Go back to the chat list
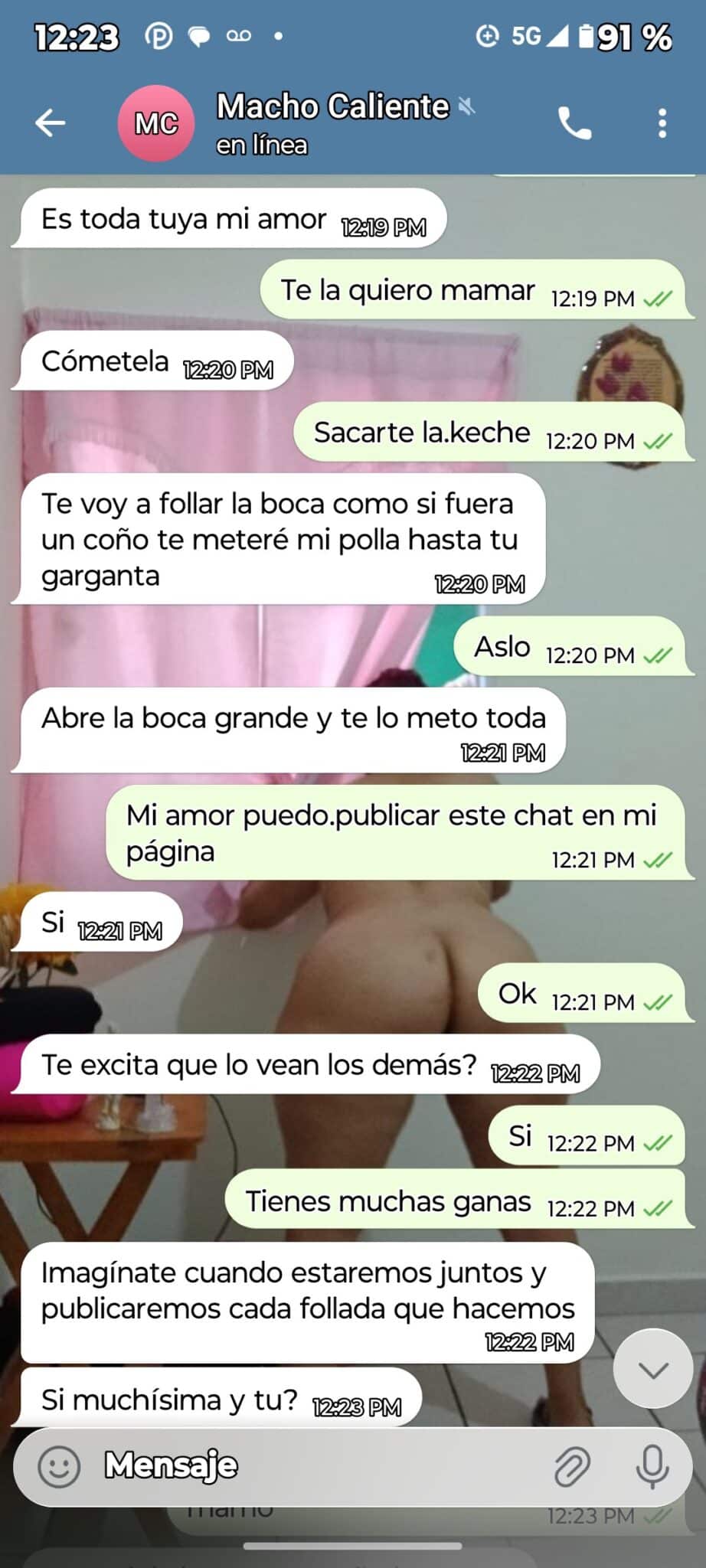The width and height of the screenshot is (706, 1568). click(51, 122)
